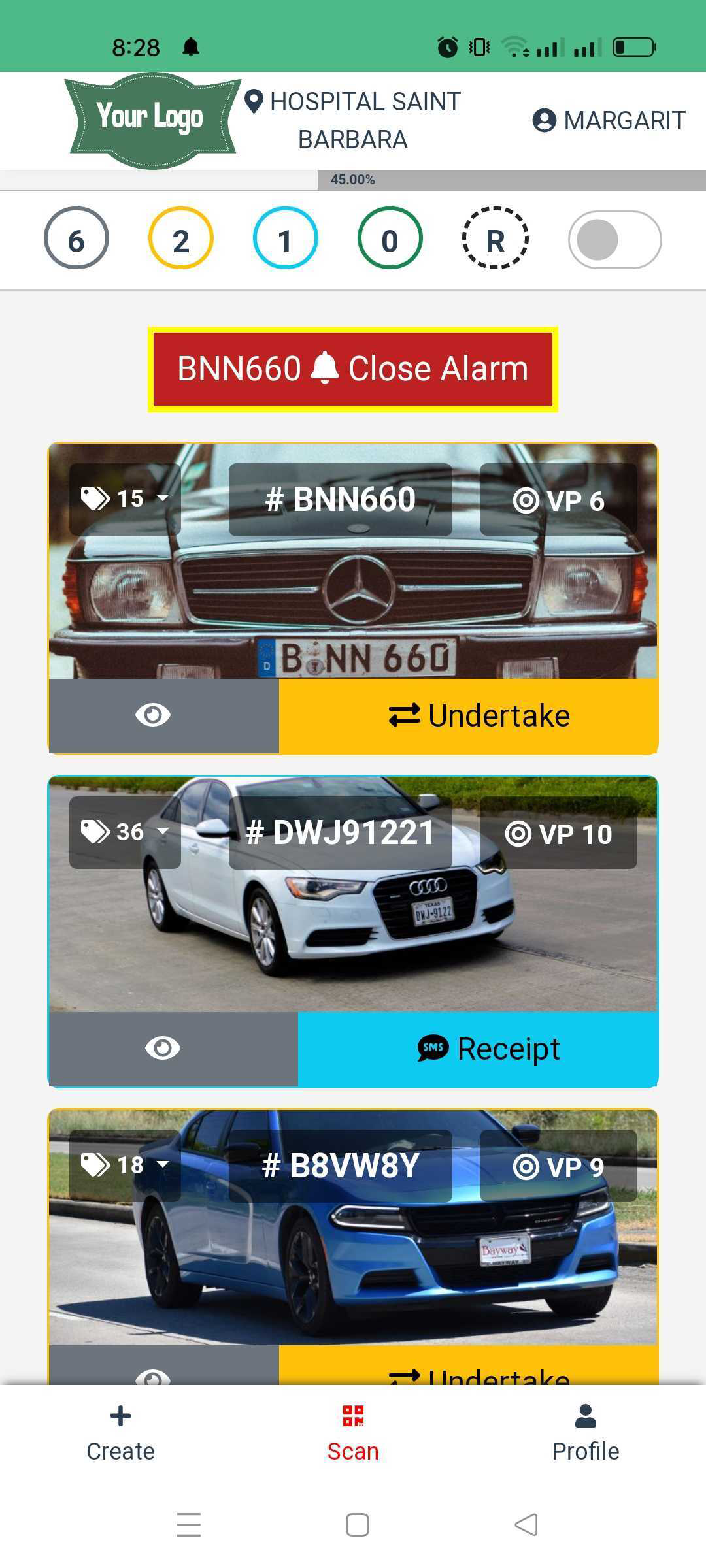Expand the tag 36 dropdown on DWJ91221

[125, 832]
